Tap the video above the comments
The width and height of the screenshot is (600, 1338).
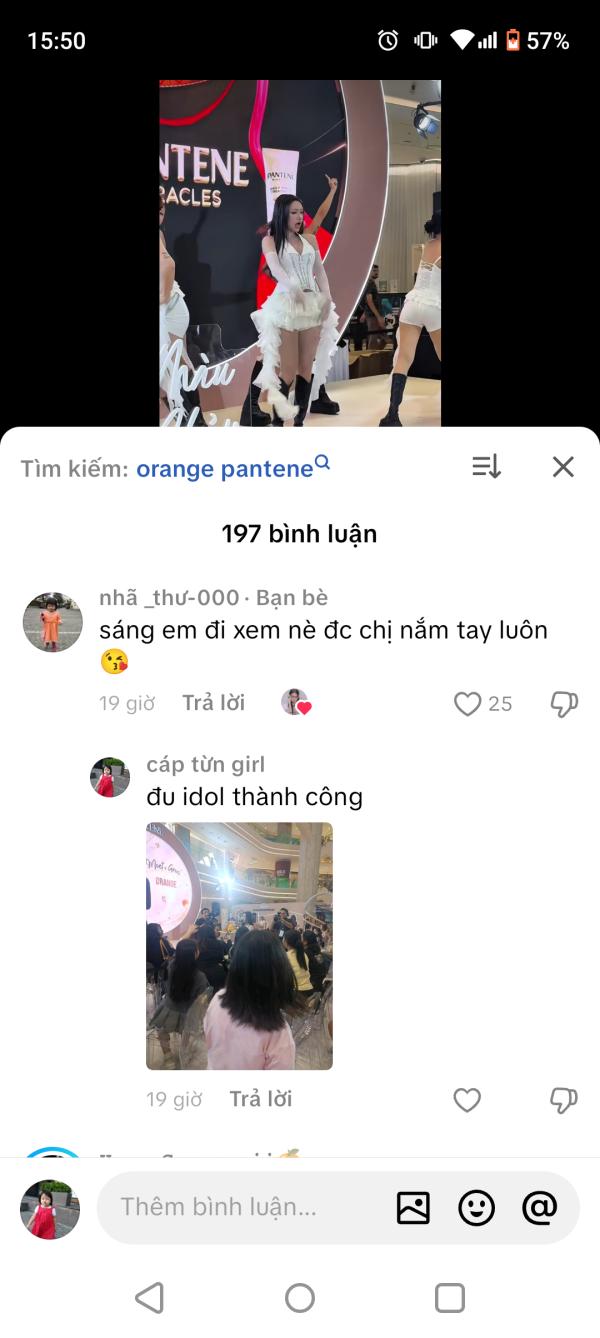pyautogui.click(x=300, y=250)
